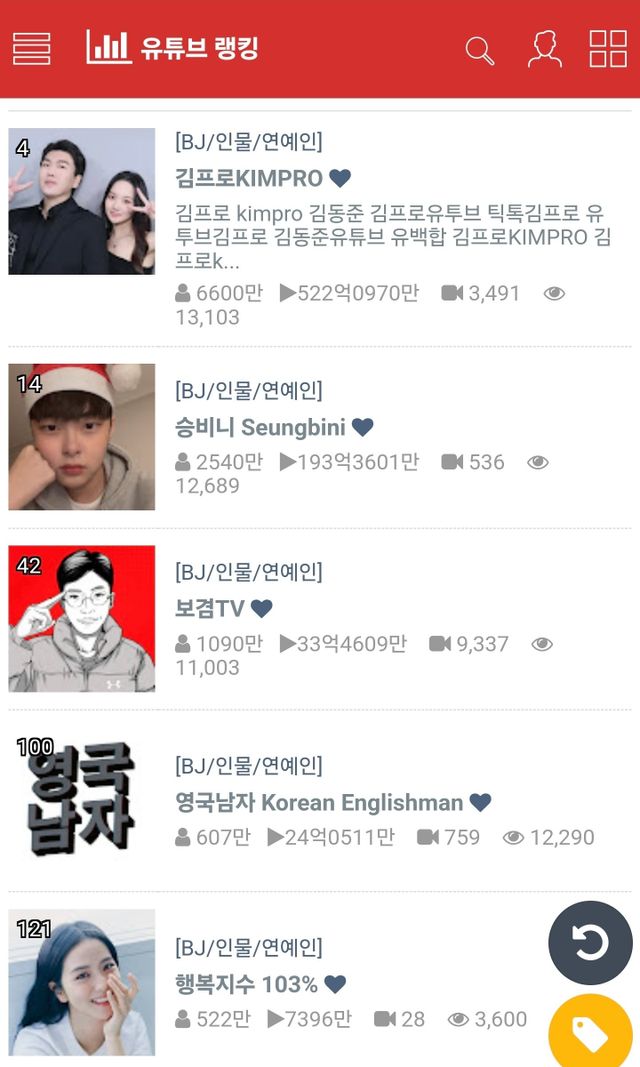Viewport: 640px width, 1067px height.
Task: Open 영국남자 Korean Englishman channel
Action: tap(319, 803)
